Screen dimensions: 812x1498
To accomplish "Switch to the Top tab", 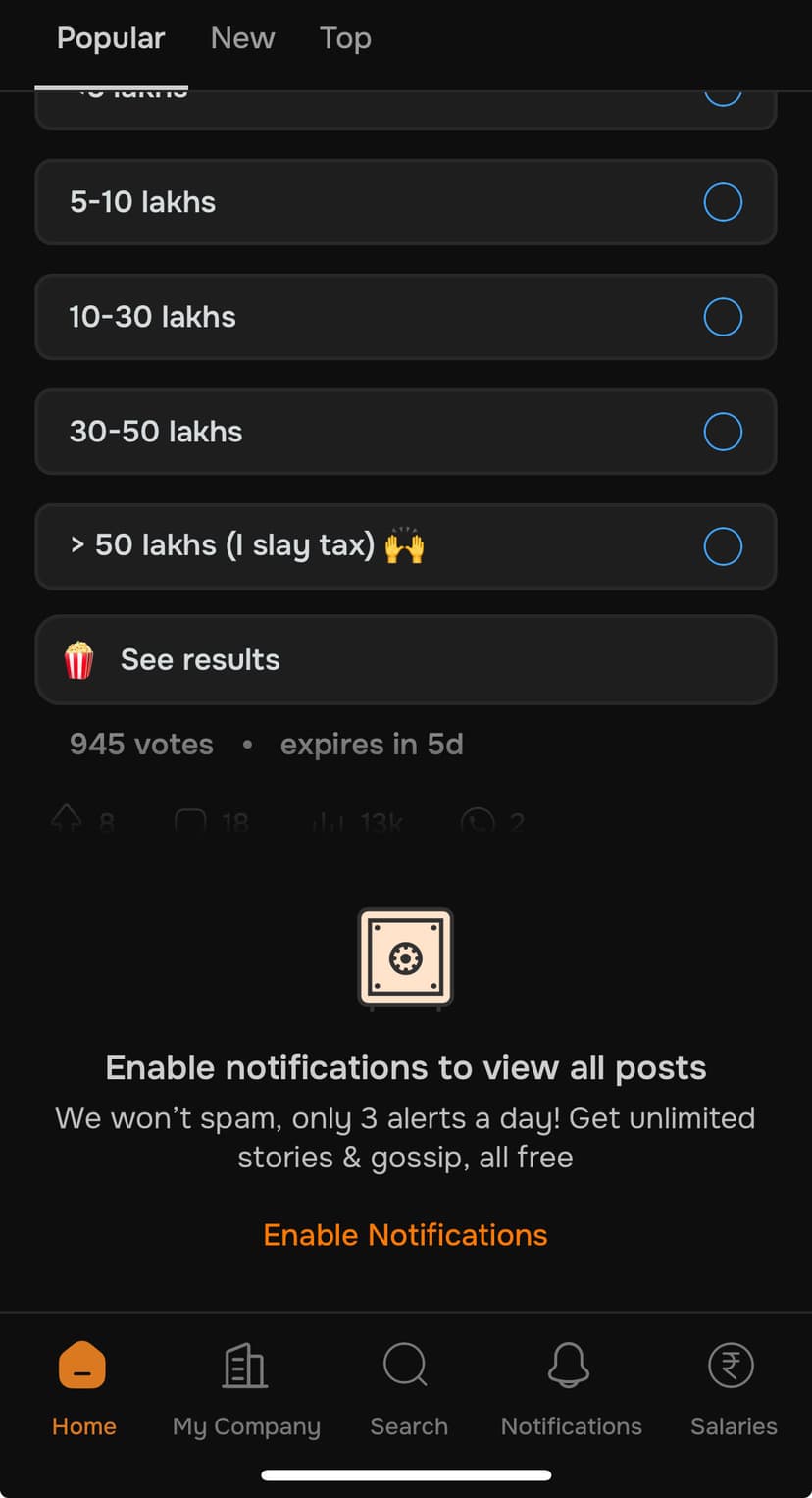I will 344,37.
